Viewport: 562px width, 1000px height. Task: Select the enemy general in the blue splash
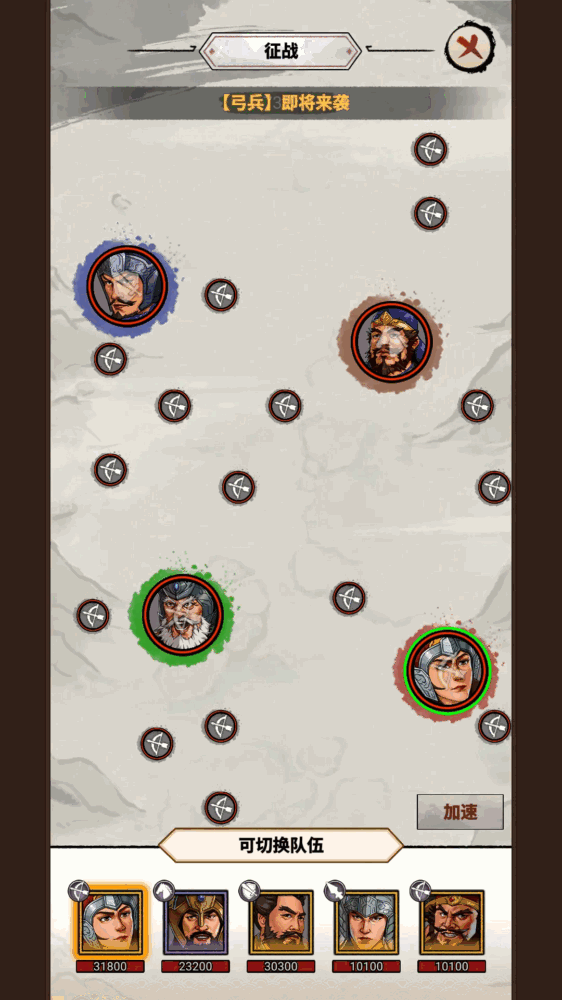[x=127, y=287]
